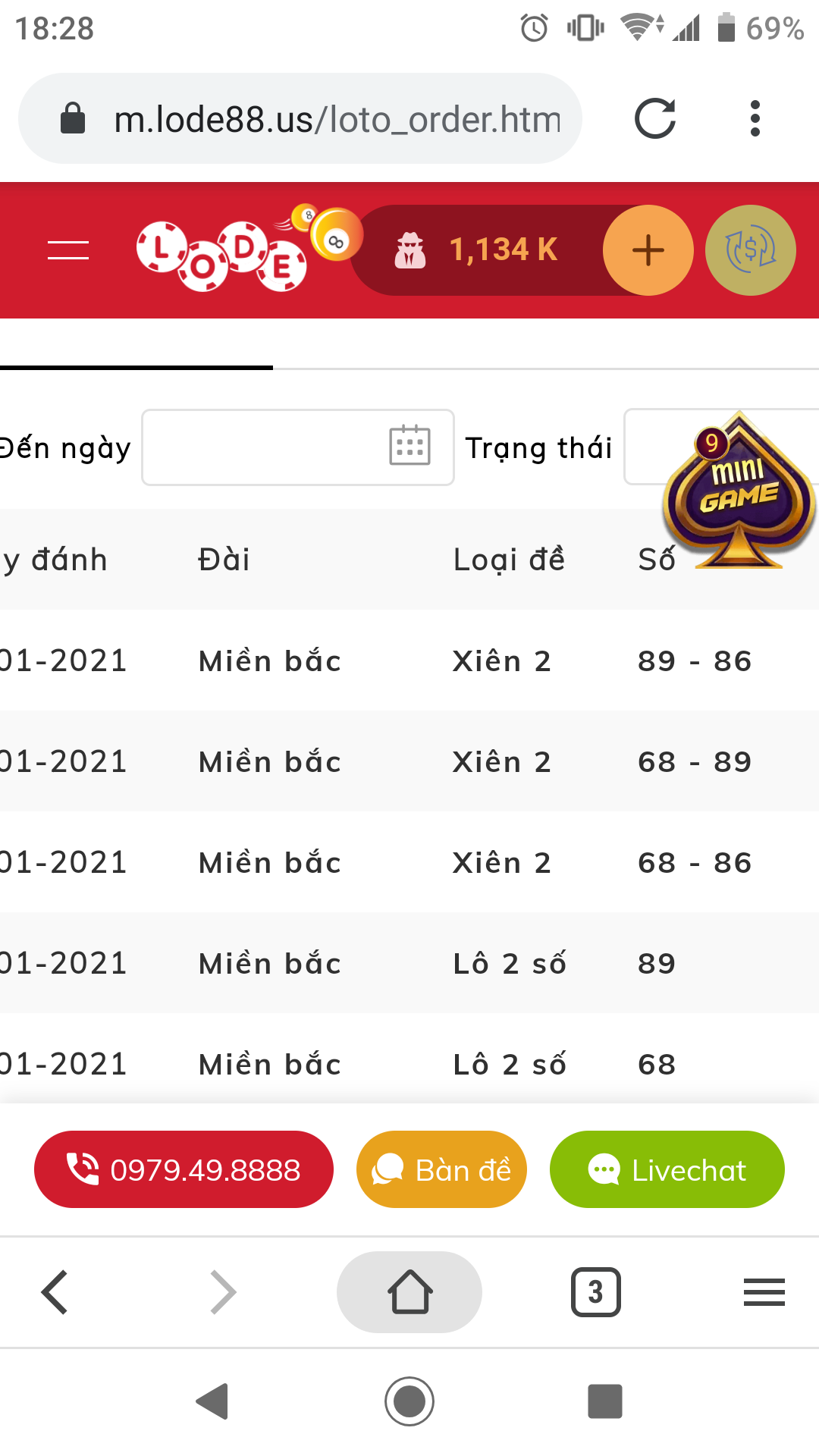Start a Livechat session
Image resolution: width=819 pixels, height=1456 pixels.
click(667, 1169)
